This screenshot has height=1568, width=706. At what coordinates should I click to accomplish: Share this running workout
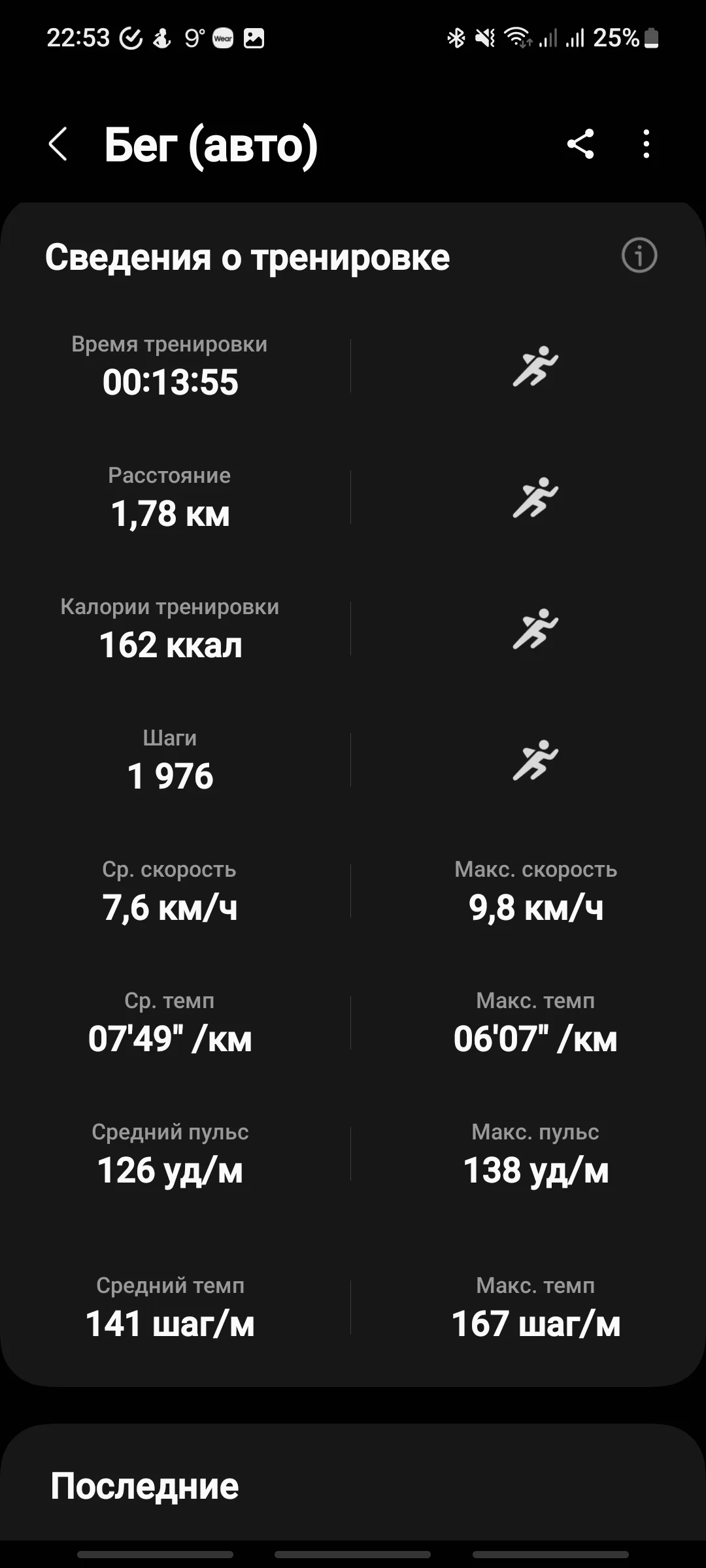[x=580, y=144]
